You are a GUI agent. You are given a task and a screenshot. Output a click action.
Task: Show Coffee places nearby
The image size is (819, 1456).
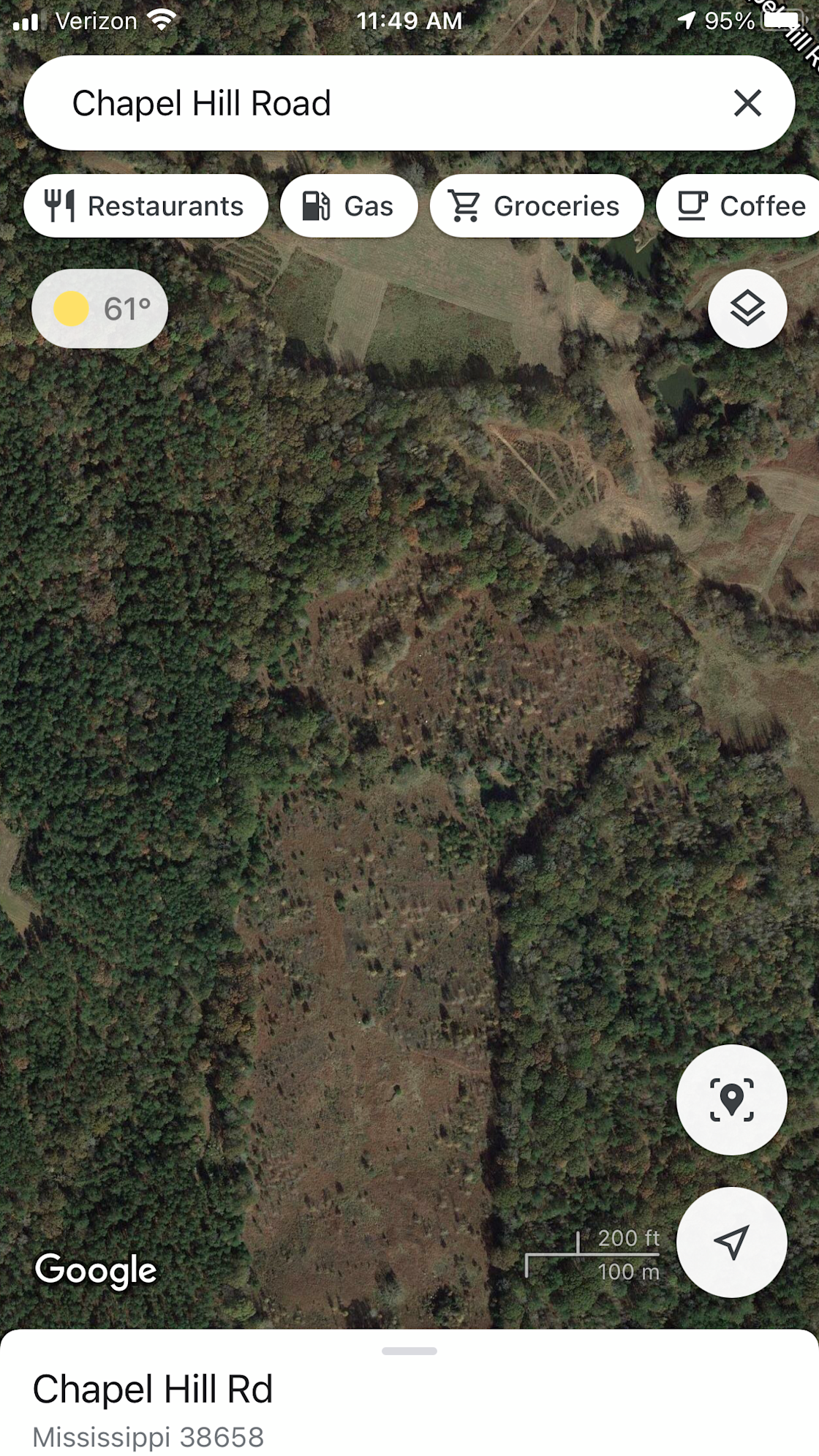(x=739, y=206)
